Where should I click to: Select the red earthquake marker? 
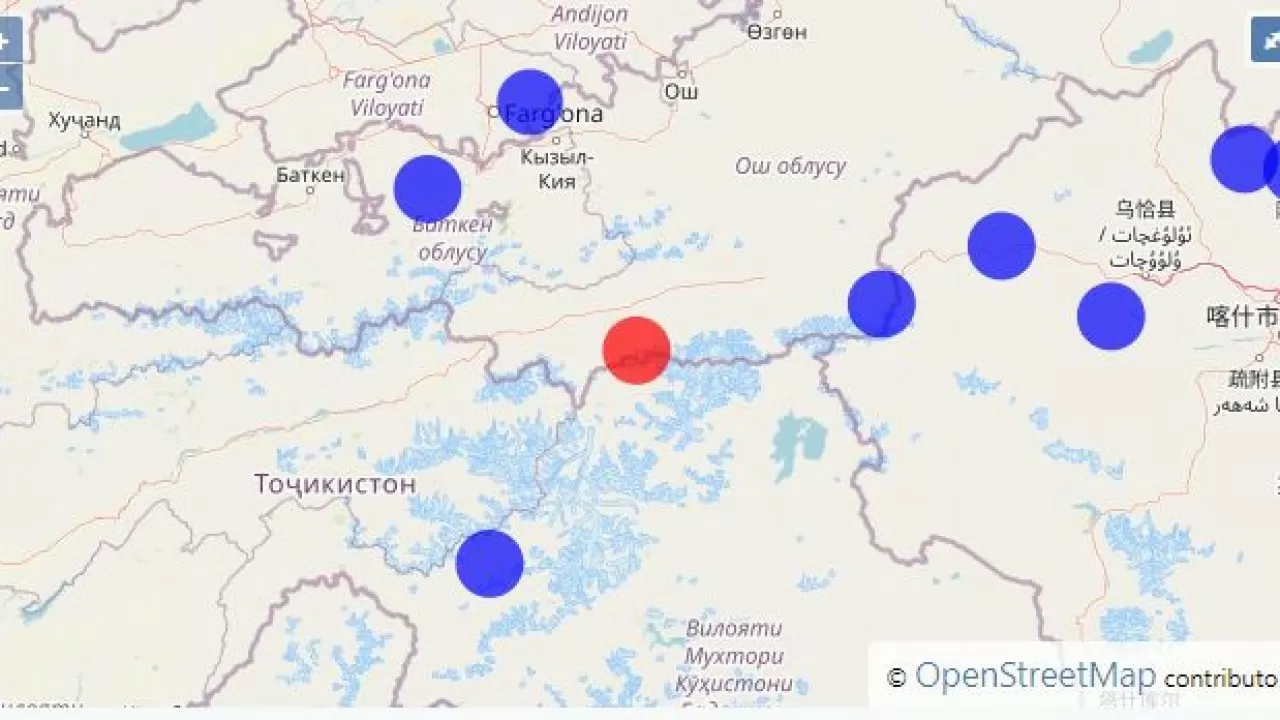(636, 350)
